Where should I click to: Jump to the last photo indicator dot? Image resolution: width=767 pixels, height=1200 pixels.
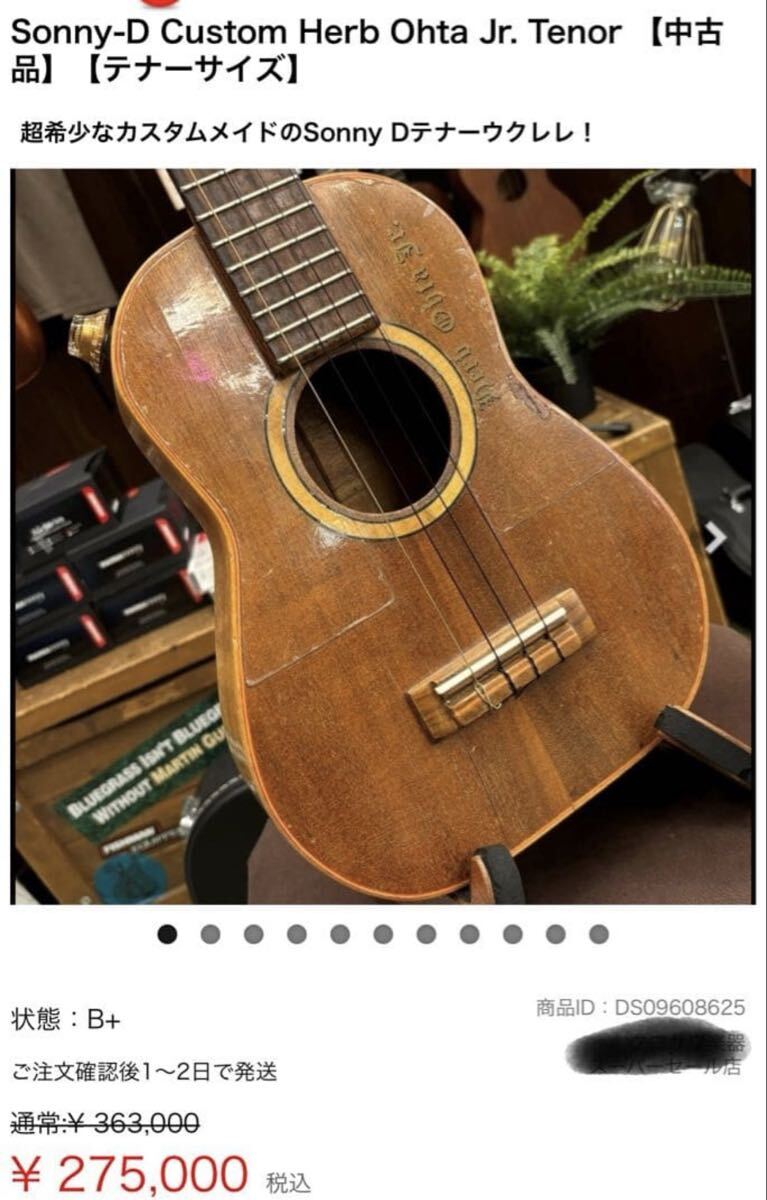coord(599,934)
